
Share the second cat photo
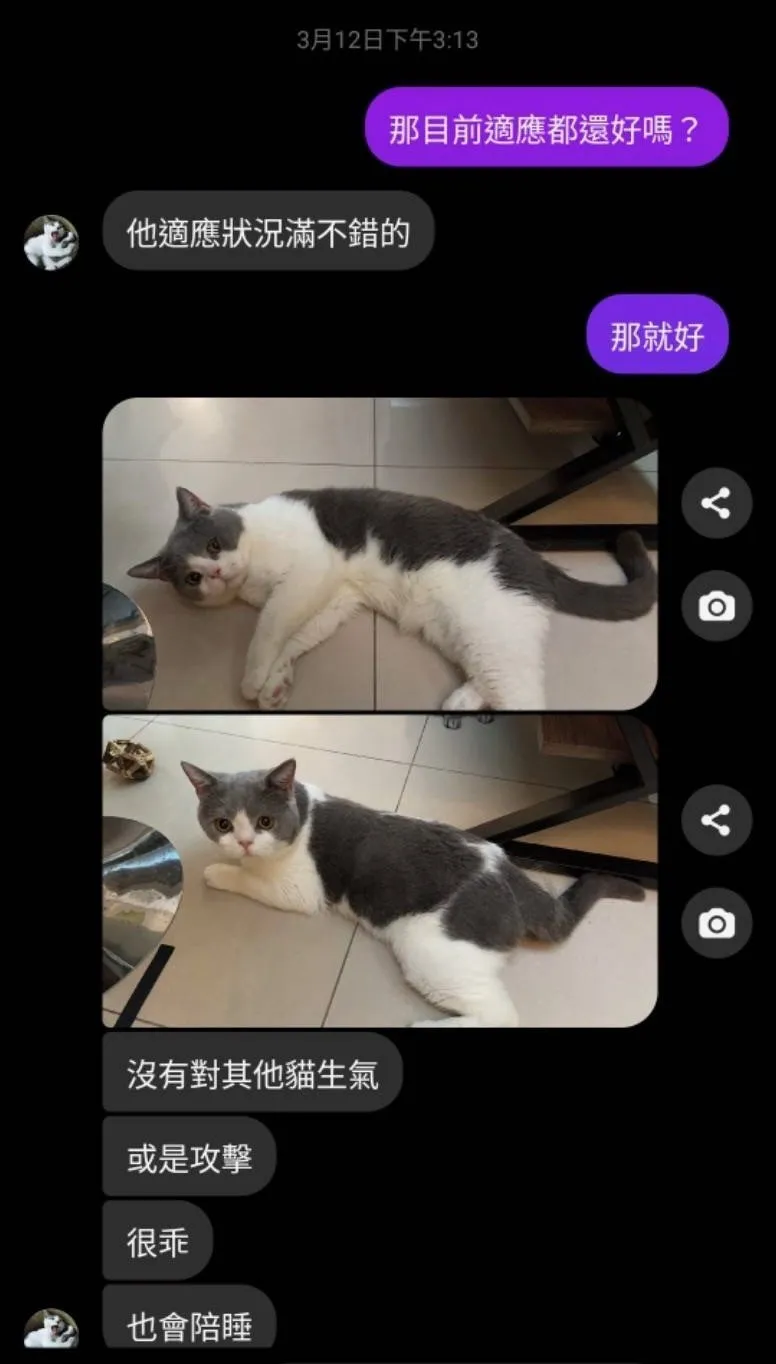716,820
